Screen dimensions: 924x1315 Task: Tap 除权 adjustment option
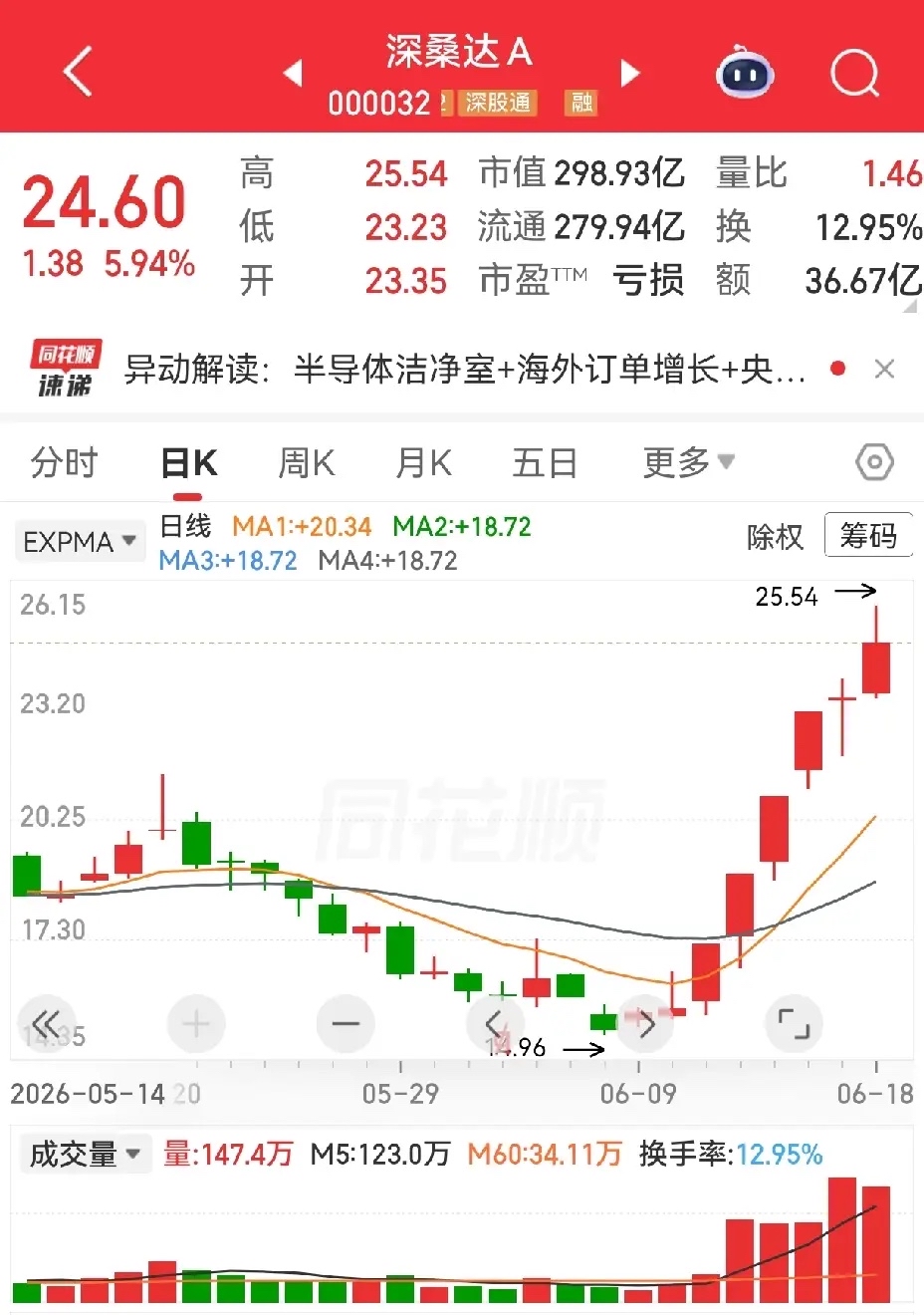pos(775,537)
